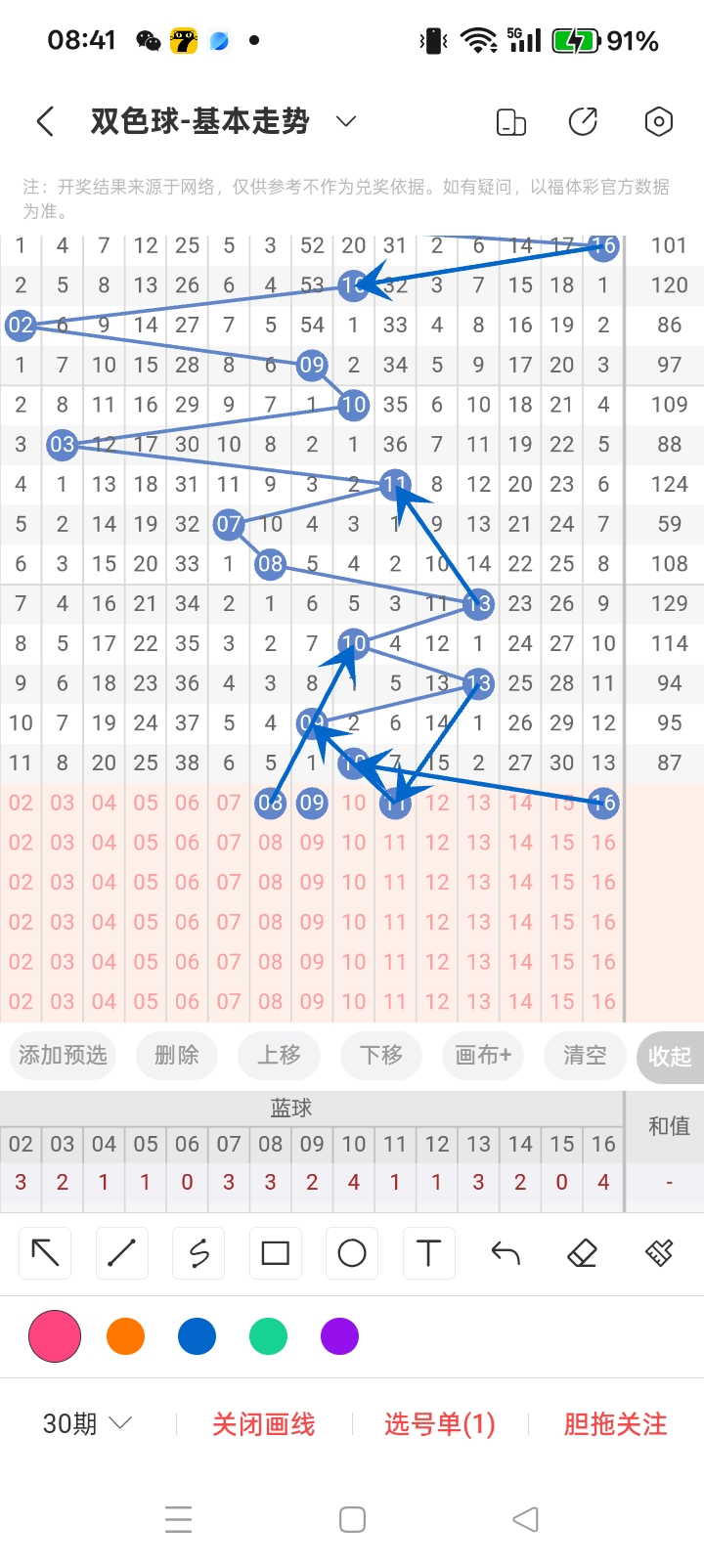Viewport: 704px width, 1568px height.
Task: Open the hexagon settings icon in the title bar
Action: click(x=658, y=121)
